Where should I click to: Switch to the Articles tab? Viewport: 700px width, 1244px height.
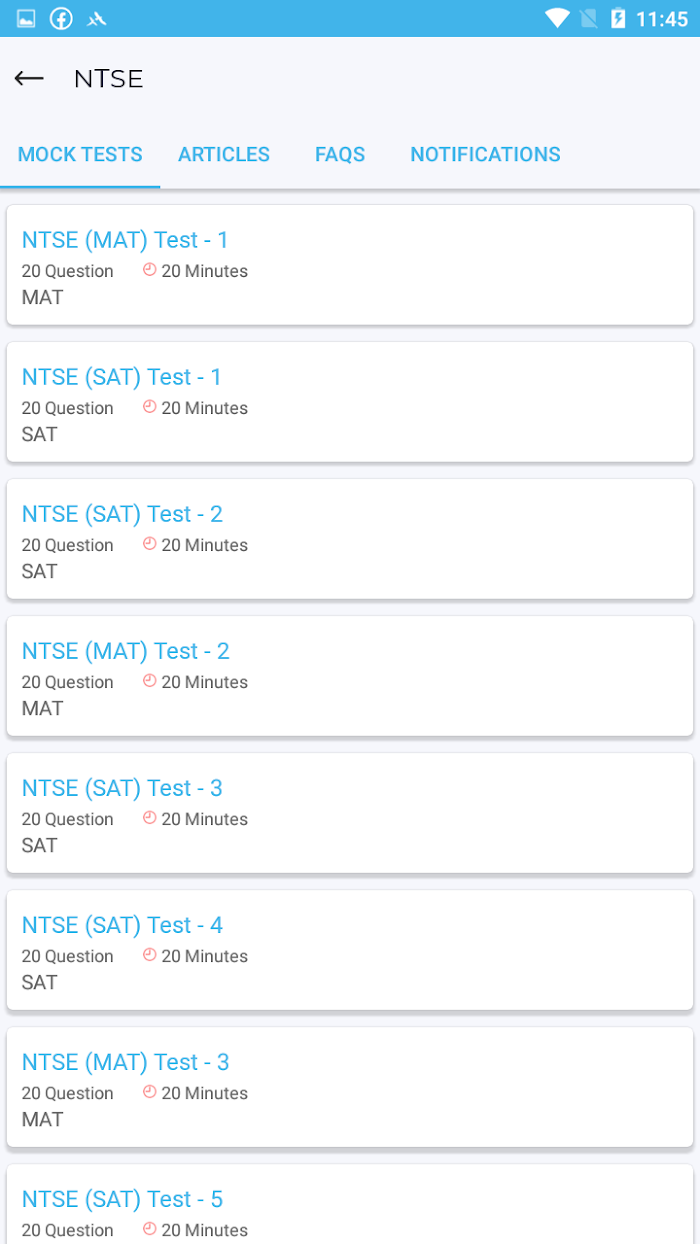(x=224, y=155)
